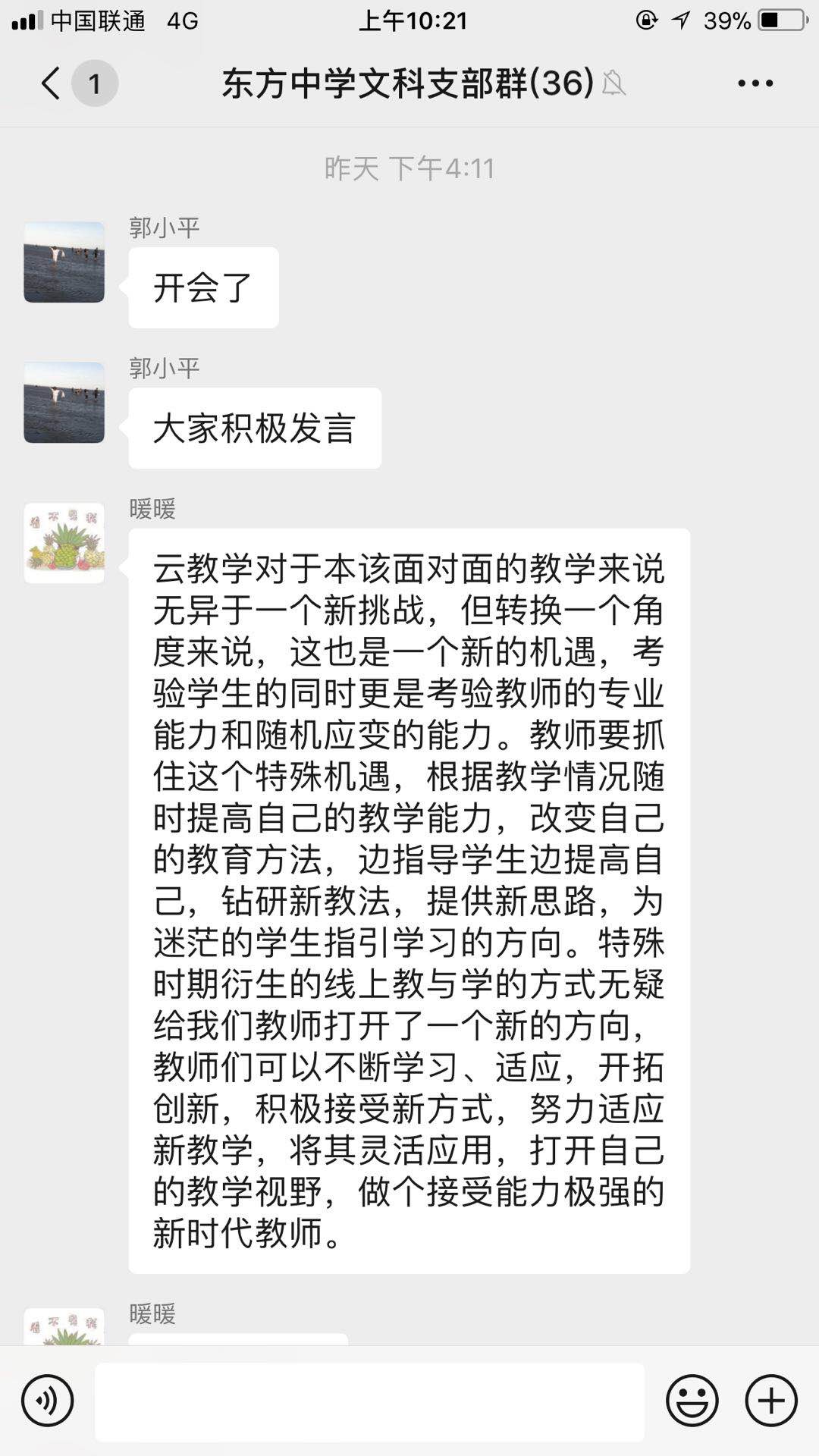View 郭小平's avatar beside 大家积极发言 message
The height and width of the screenshot is (1456, 819).
coord(64,403)
